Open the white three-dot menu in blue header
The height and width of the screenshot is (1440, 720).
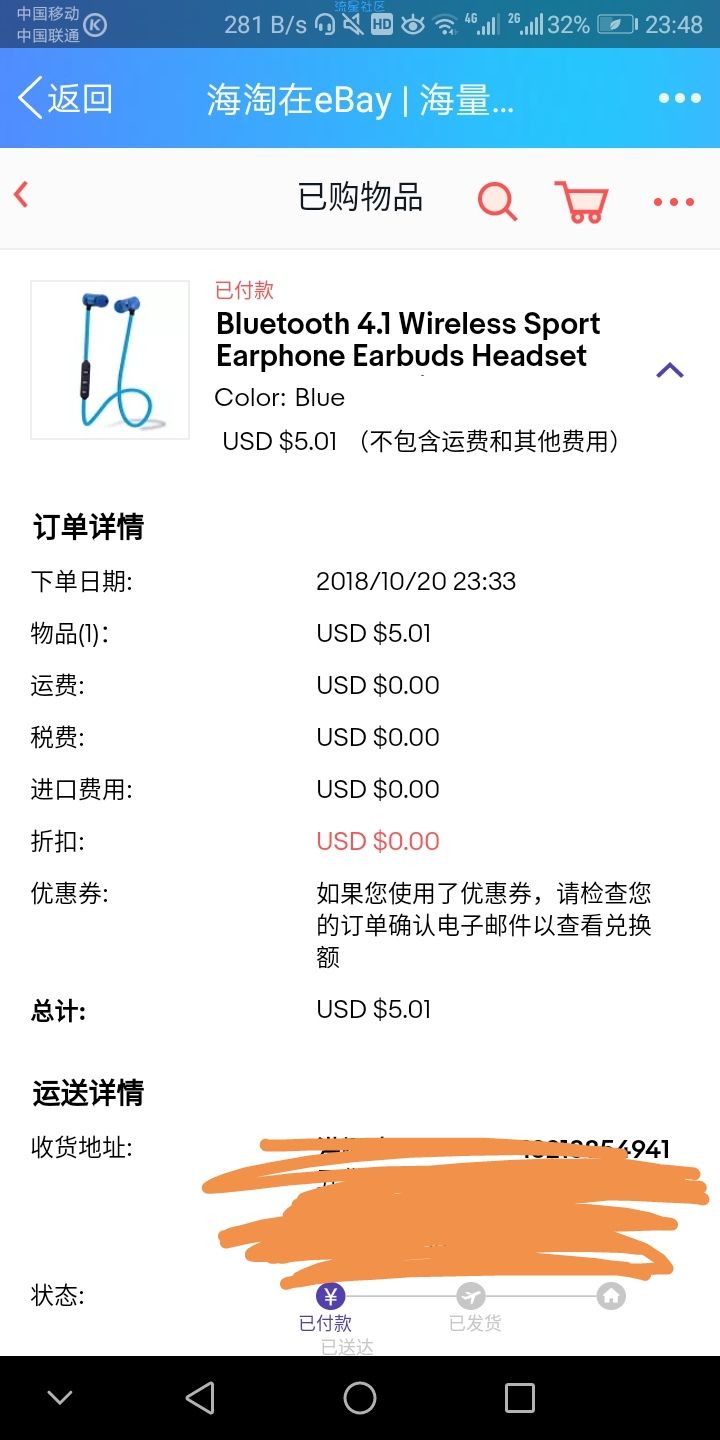(680, 98)
